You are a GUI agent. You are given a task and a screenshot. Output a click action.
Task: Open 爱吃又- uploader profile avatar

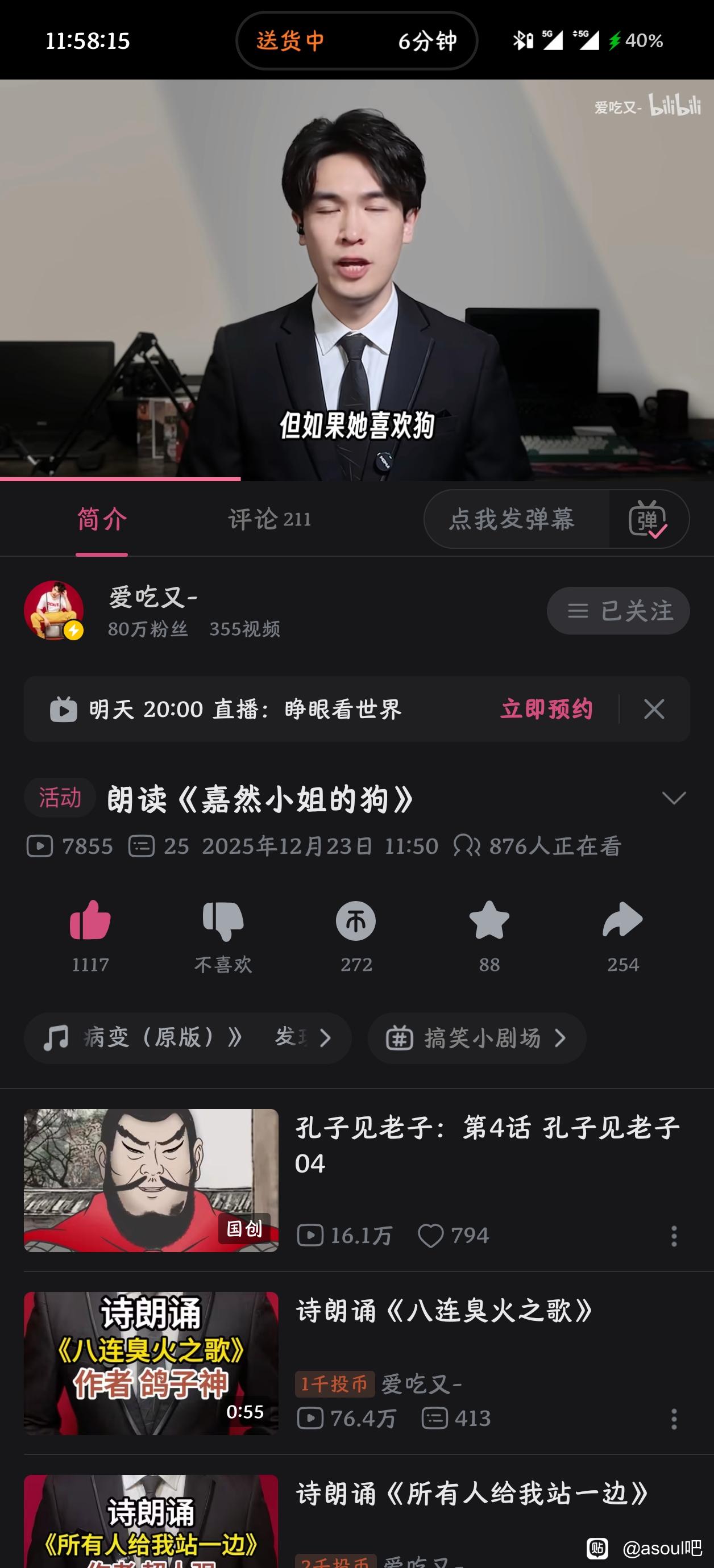click(53, 611)
